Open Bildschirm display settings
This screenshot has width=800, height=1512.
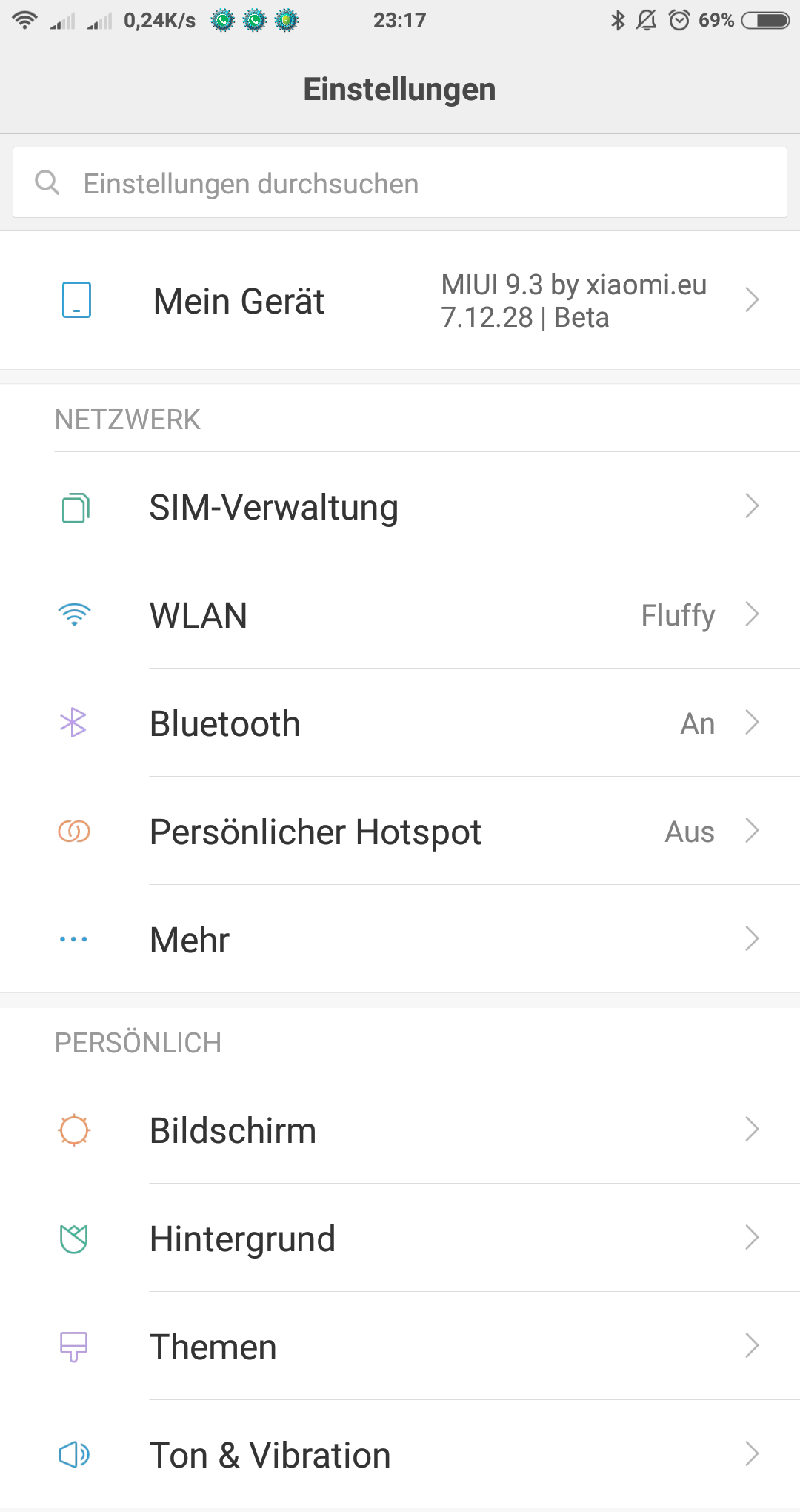tap(400, 1130)
